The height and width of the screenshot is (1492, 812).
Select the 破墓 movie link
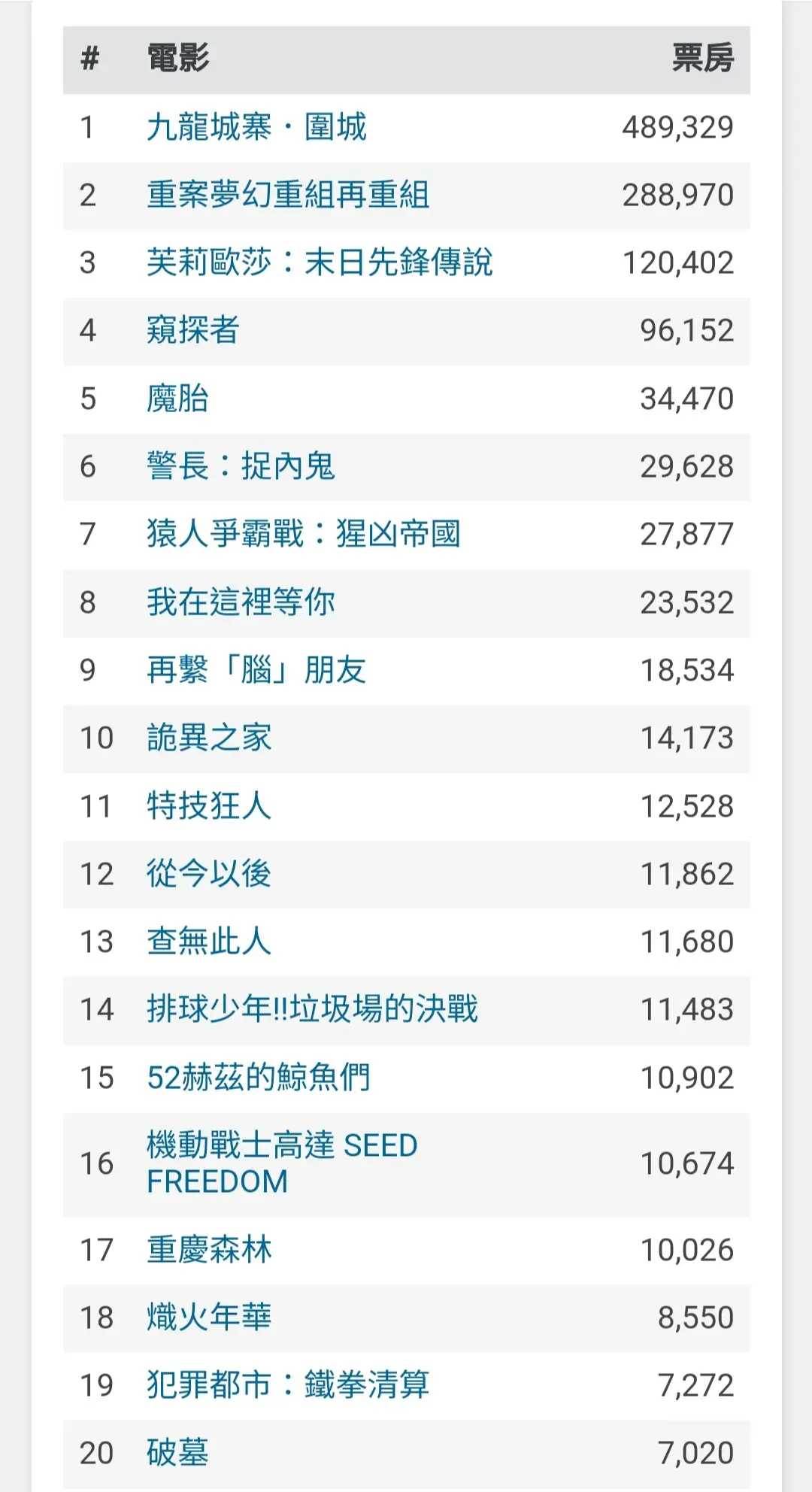pos(177,1453)
